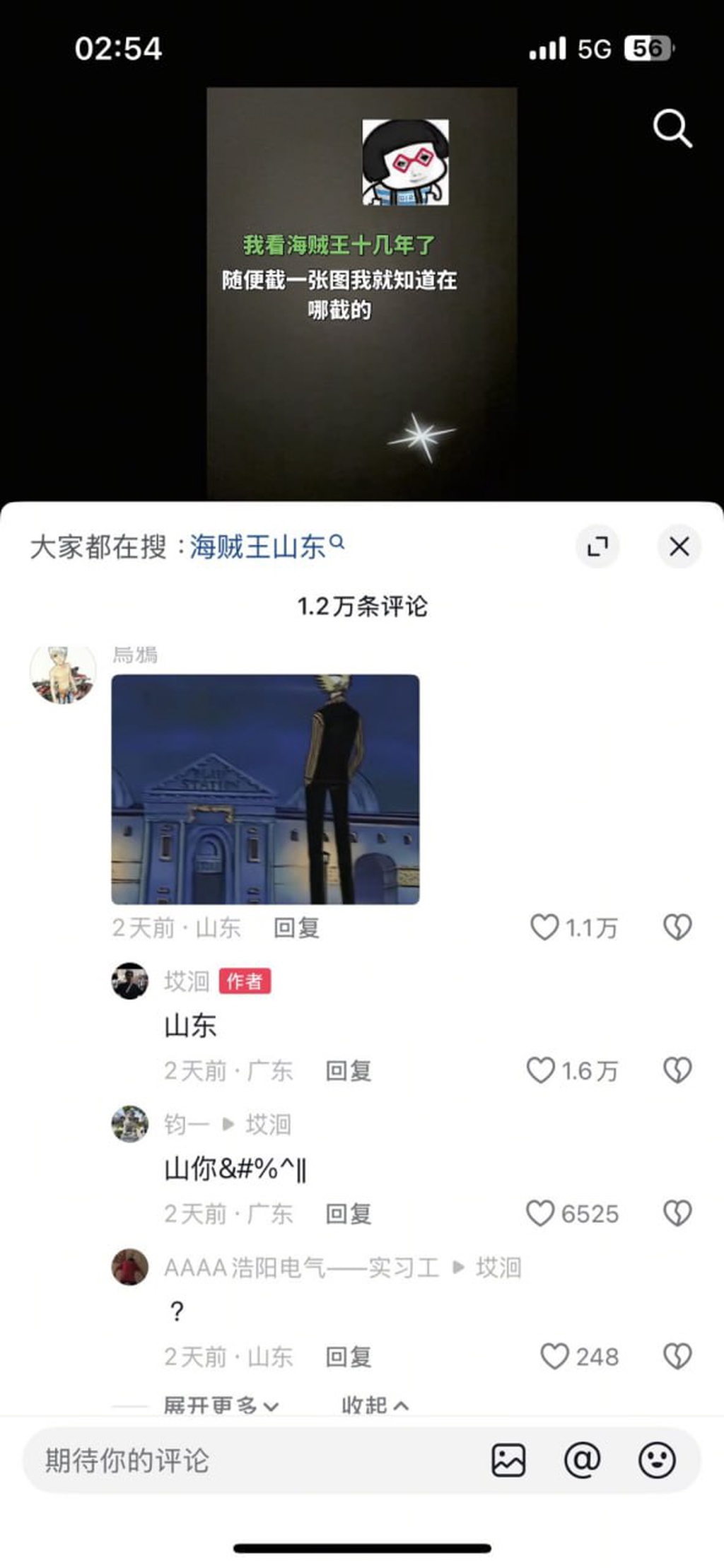This screenshot has height=1568, width=724.
Task: Like the author's 山东 reply
Action: pyautogui.click(x=541, y=1070)
